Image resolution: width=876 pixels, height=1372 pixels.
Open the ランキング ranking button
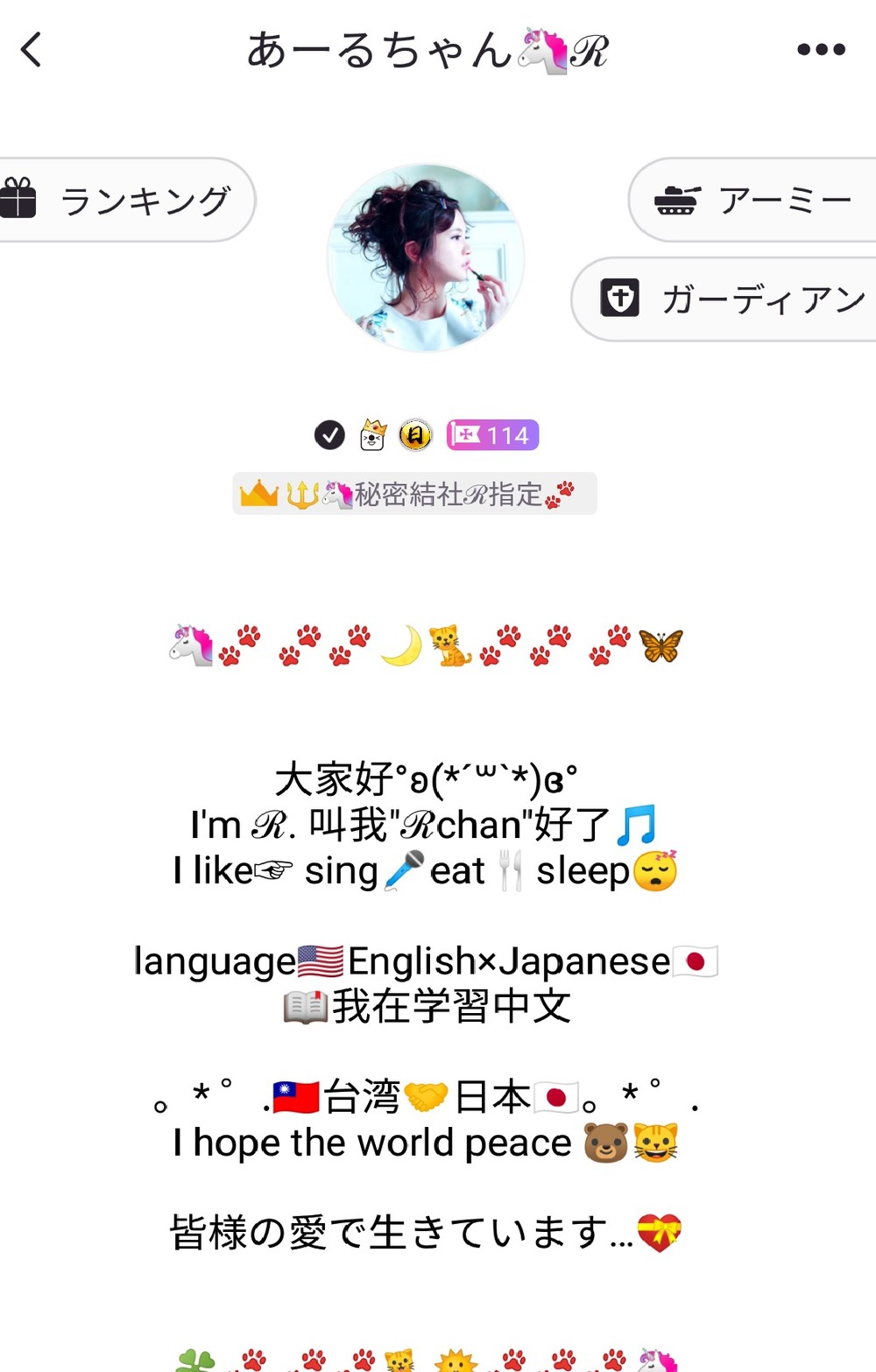(123, 201)
